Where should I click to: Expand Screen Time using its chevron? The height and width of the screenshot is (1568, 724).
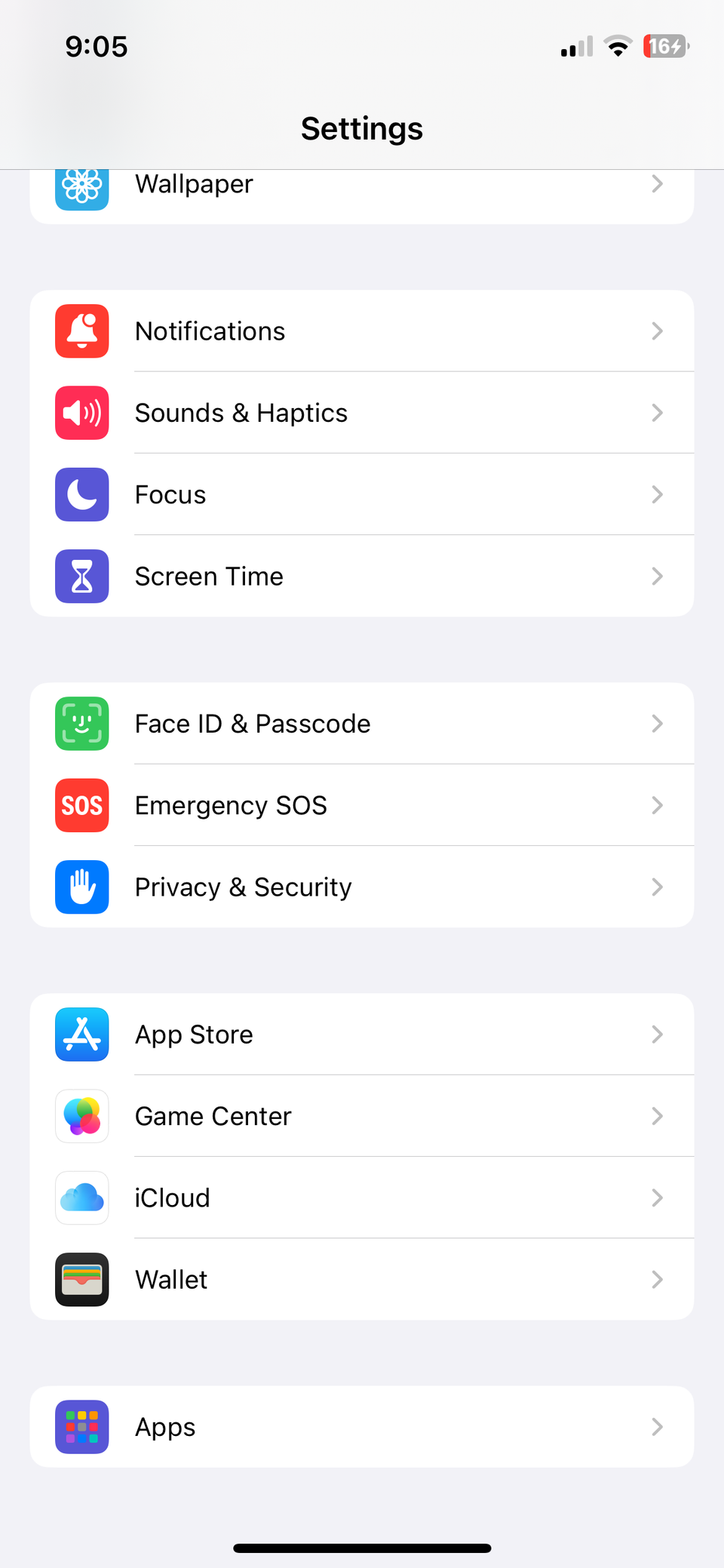657,576
